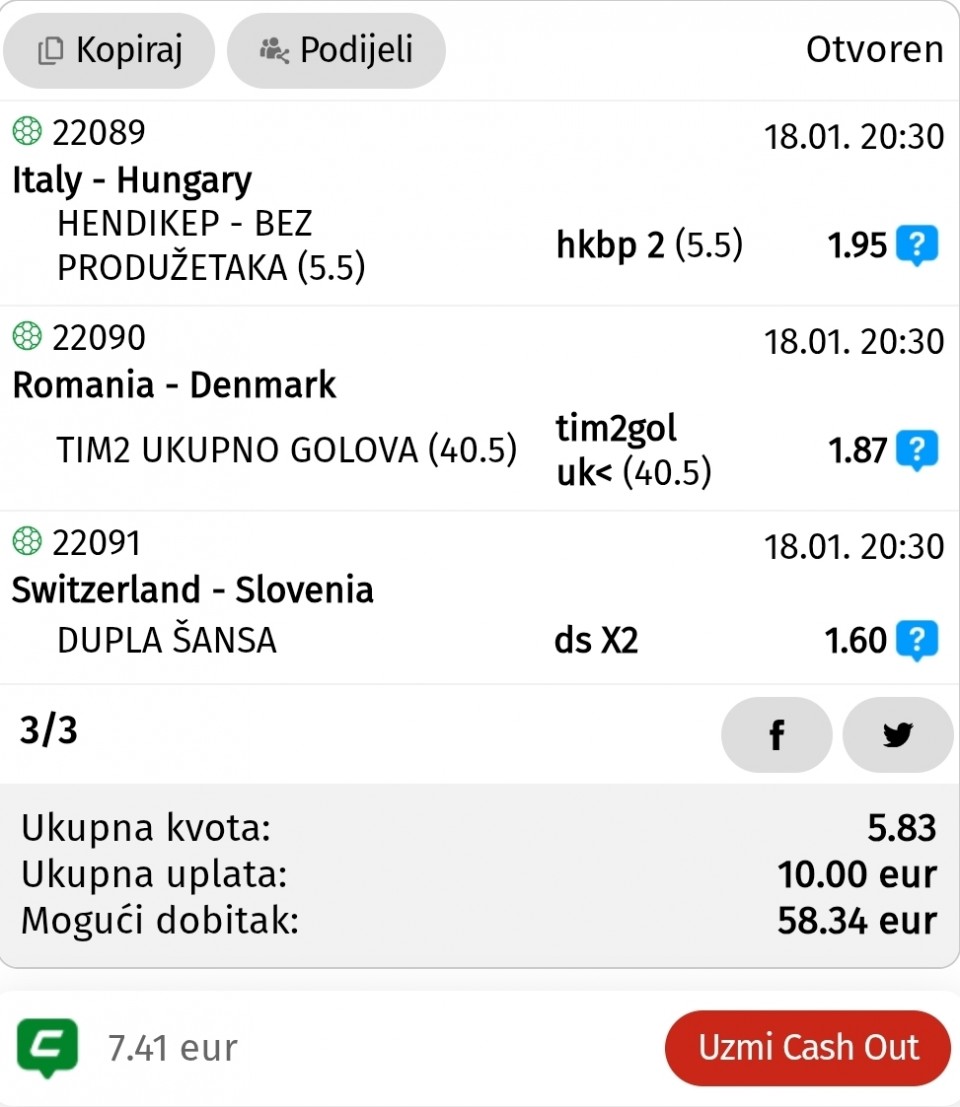Screen dimensions: 960x1107
Task: Share ticket on Facebook
Action: 776,735
